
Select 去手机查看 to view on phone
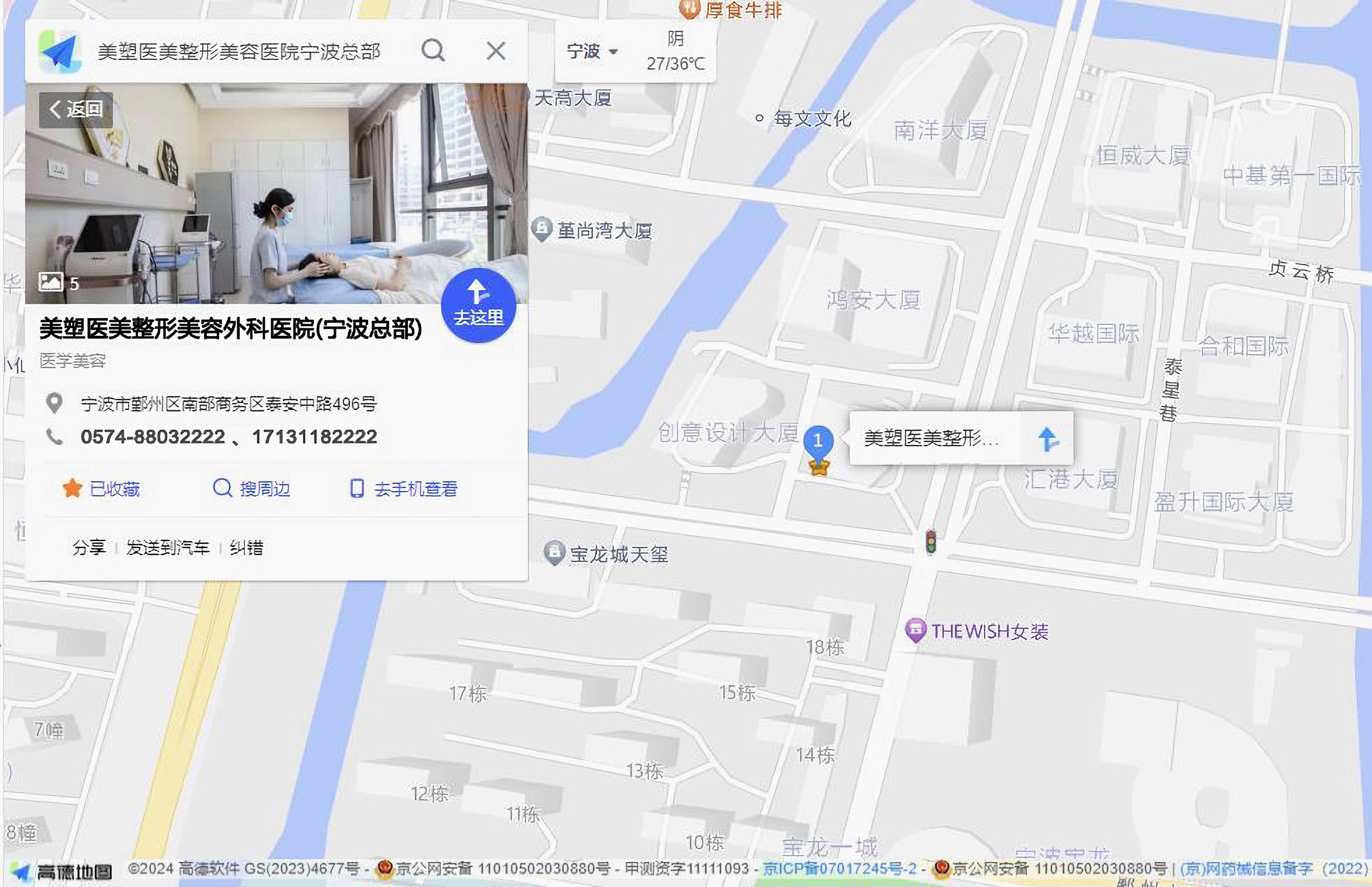tap(404, 488)
